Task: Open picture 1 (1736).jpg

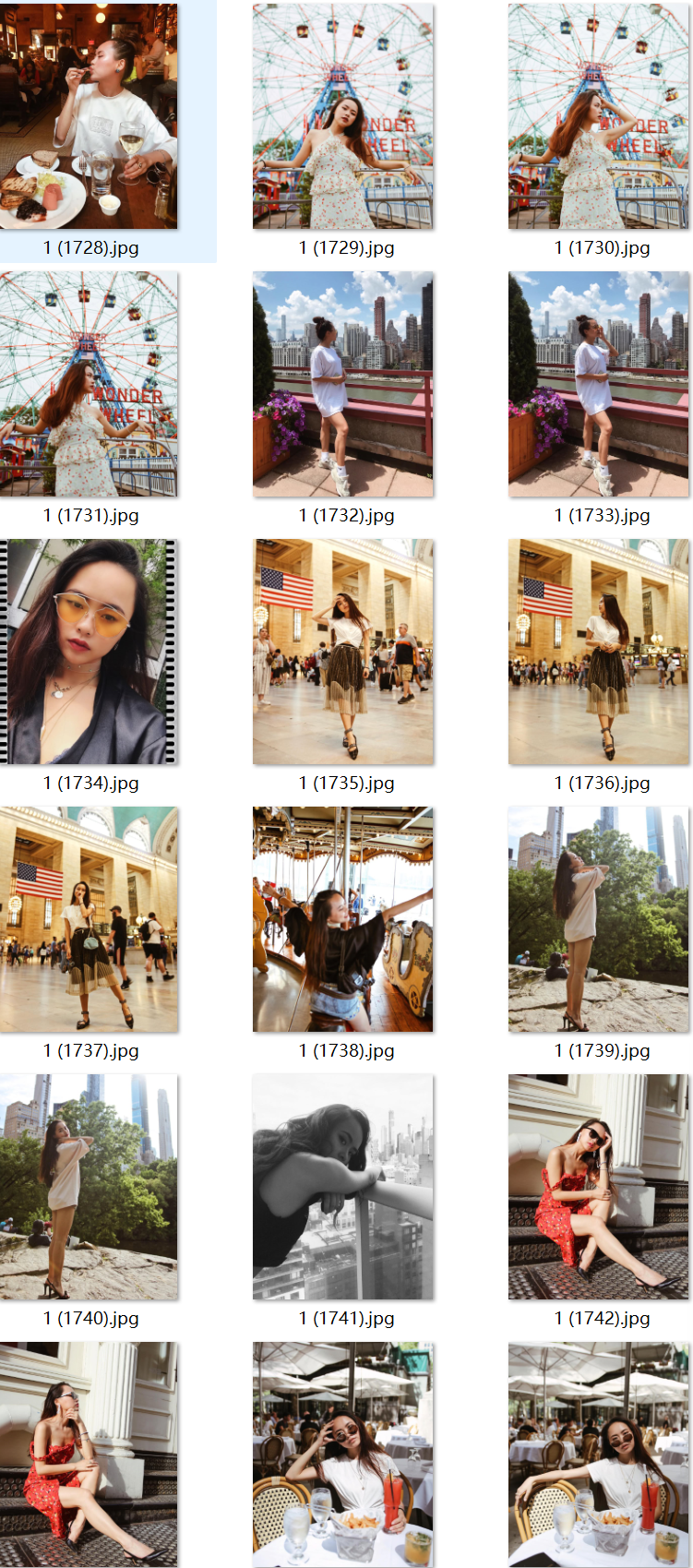Action: [x=598, y=652]
